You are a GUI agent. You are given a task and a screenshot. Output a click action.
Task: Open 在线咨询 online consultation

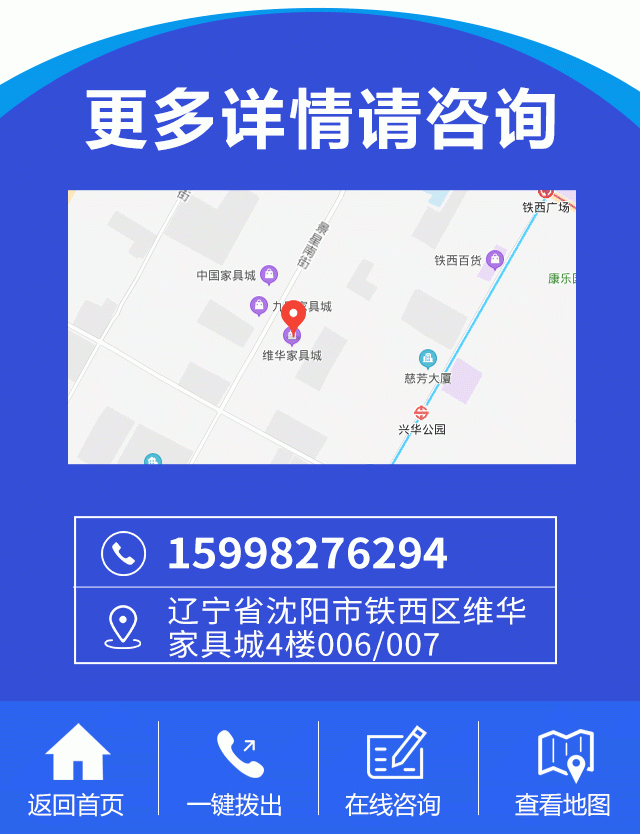click(x=393, y=768)
